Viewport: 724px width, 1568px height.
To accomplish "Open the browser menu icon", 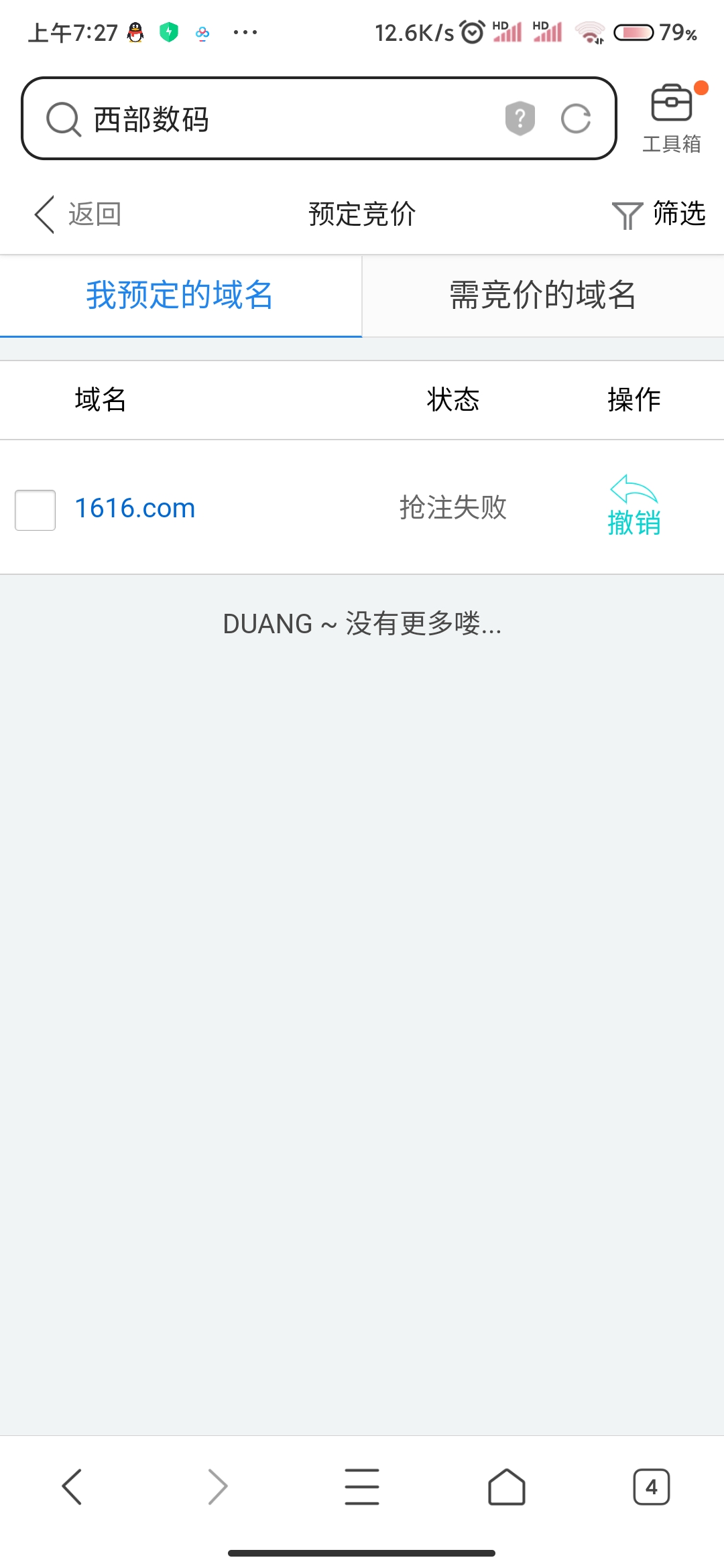I will 362,1487.
